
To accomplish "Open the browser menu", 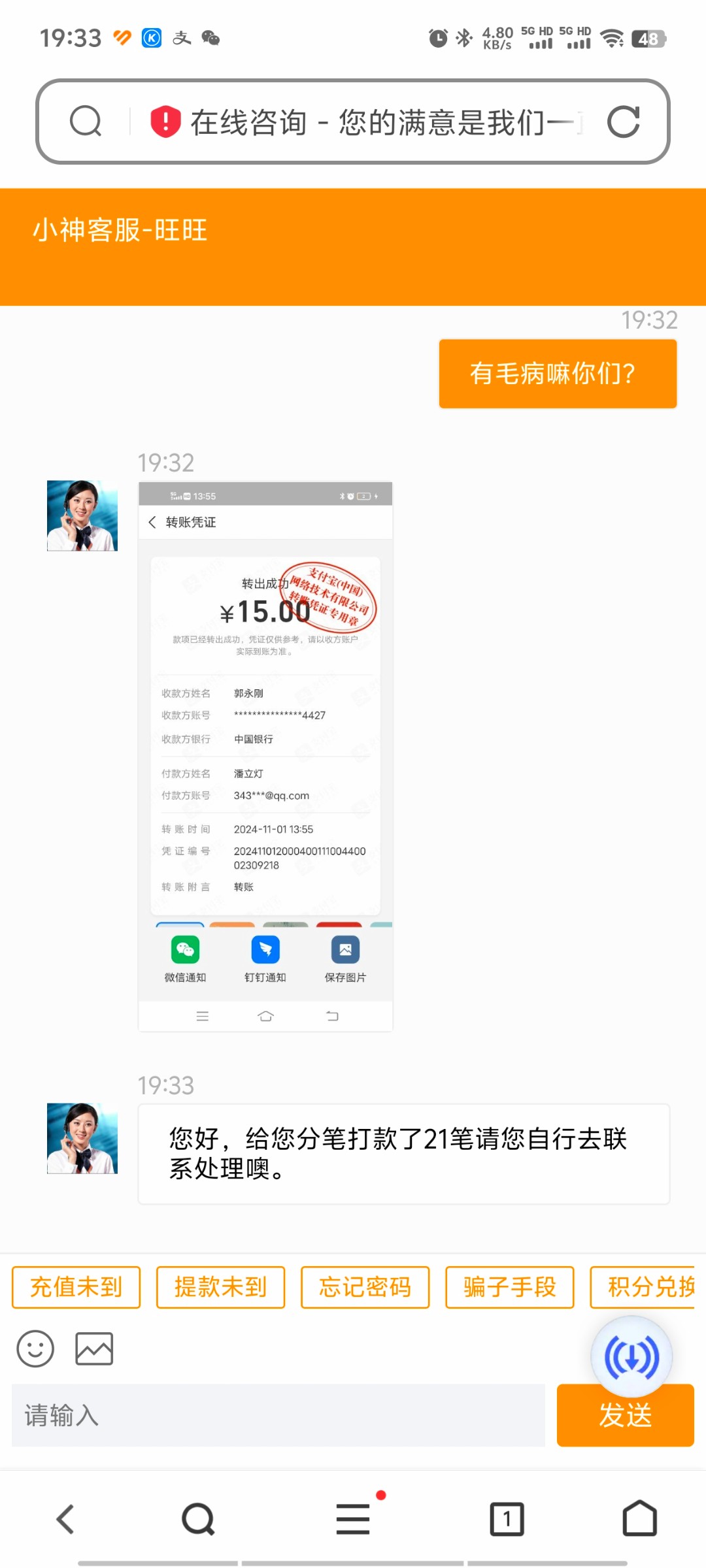I will point(353,1519).
